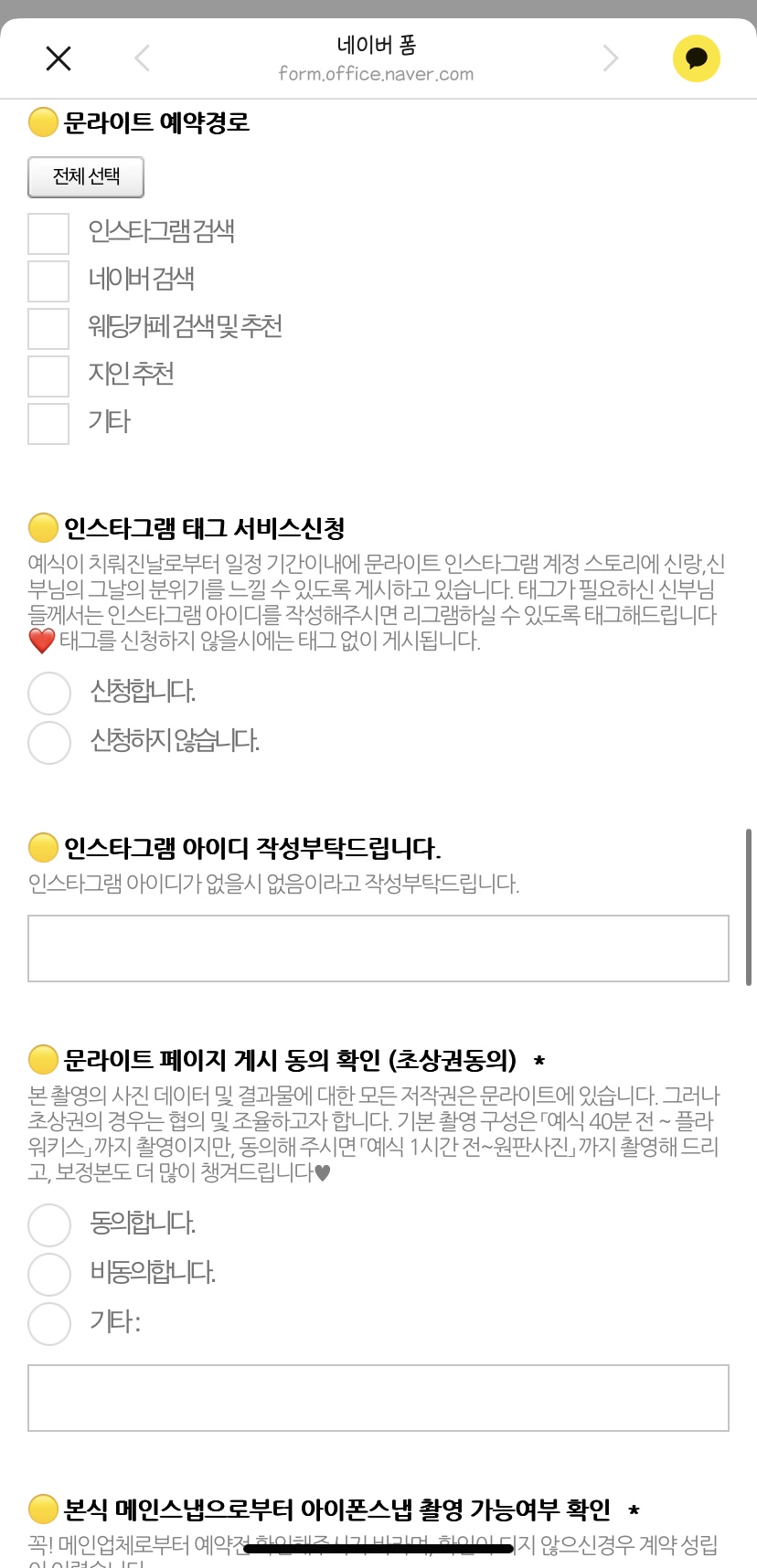
Task: Check the 기타 reservation route checkbox
Action: coord(48,424)
